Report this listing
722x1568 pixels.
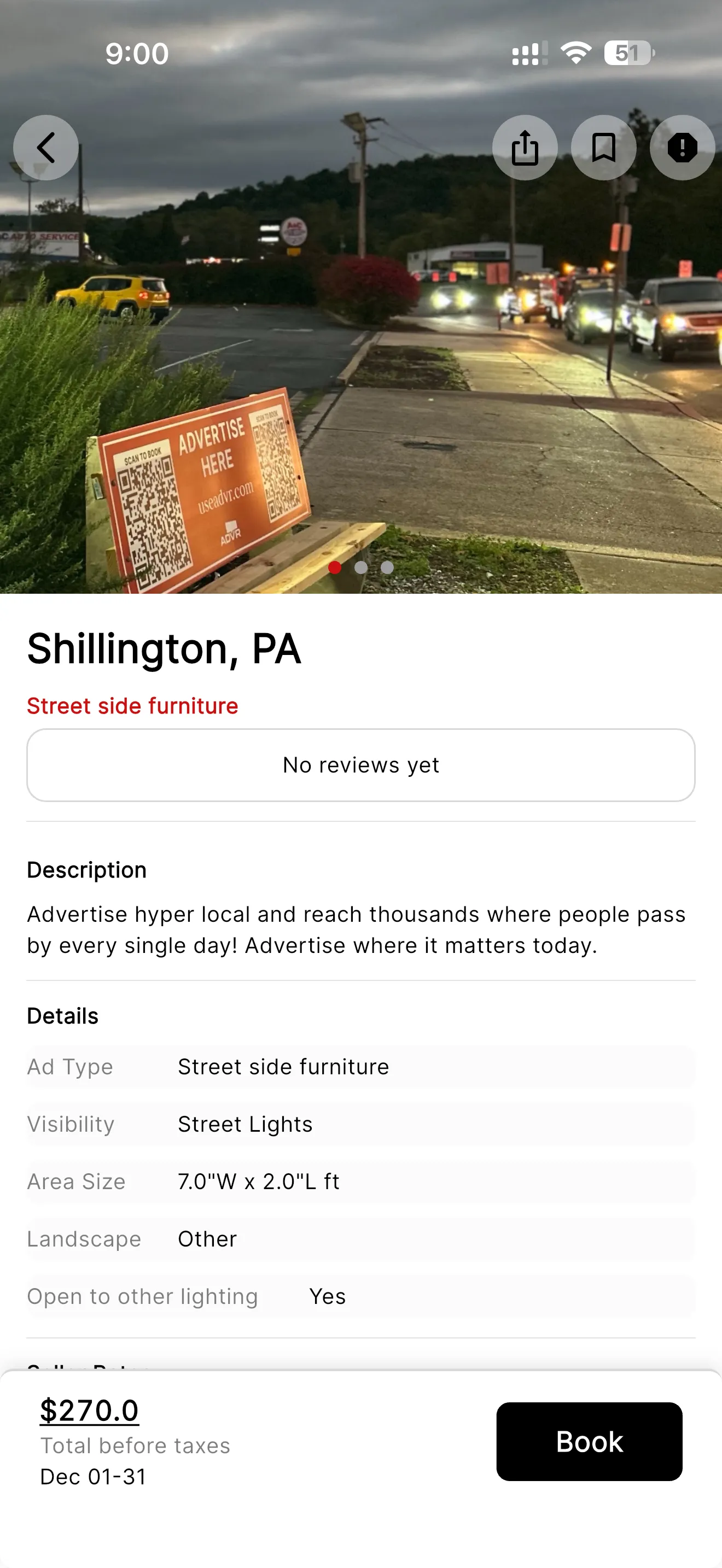click(x=682, y=147)
